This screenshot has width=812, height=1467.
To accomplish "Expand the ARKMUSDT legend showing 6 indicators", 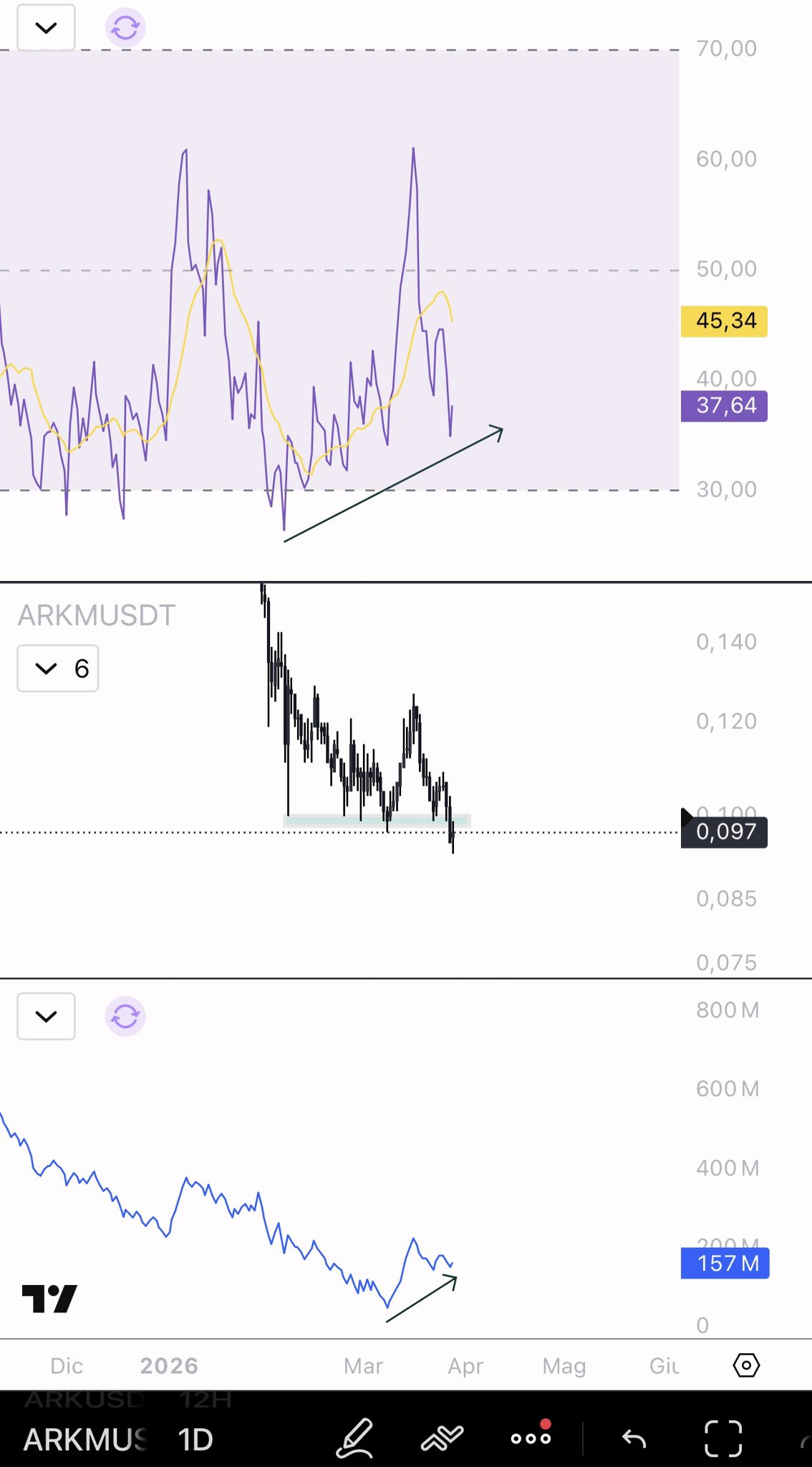I will (57, 668).
